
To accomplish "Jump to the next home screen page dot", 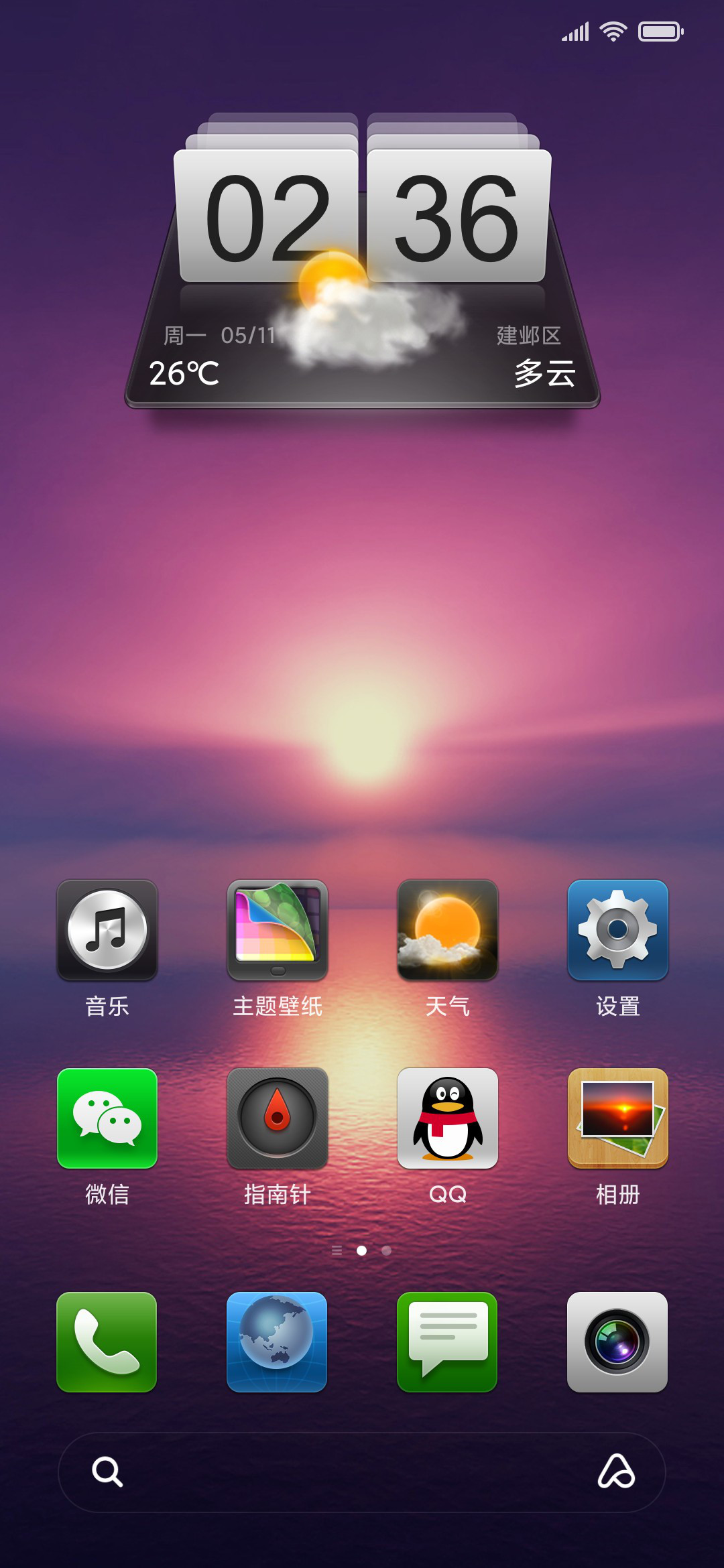I will [386, 1250].
